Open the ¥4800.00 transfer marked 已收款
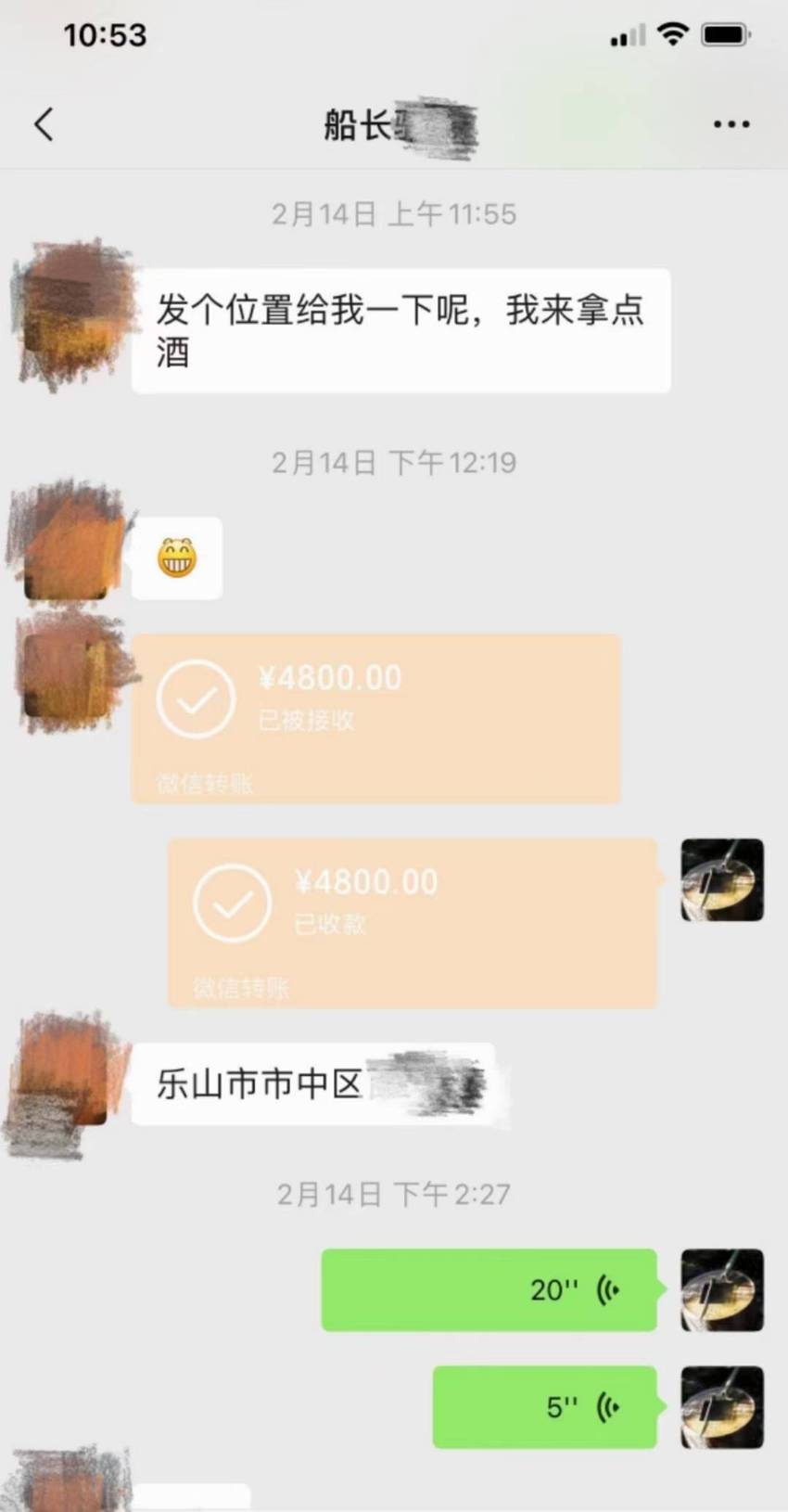The width and height of the screenshot is (788, 1512). [x=412, y=923]
